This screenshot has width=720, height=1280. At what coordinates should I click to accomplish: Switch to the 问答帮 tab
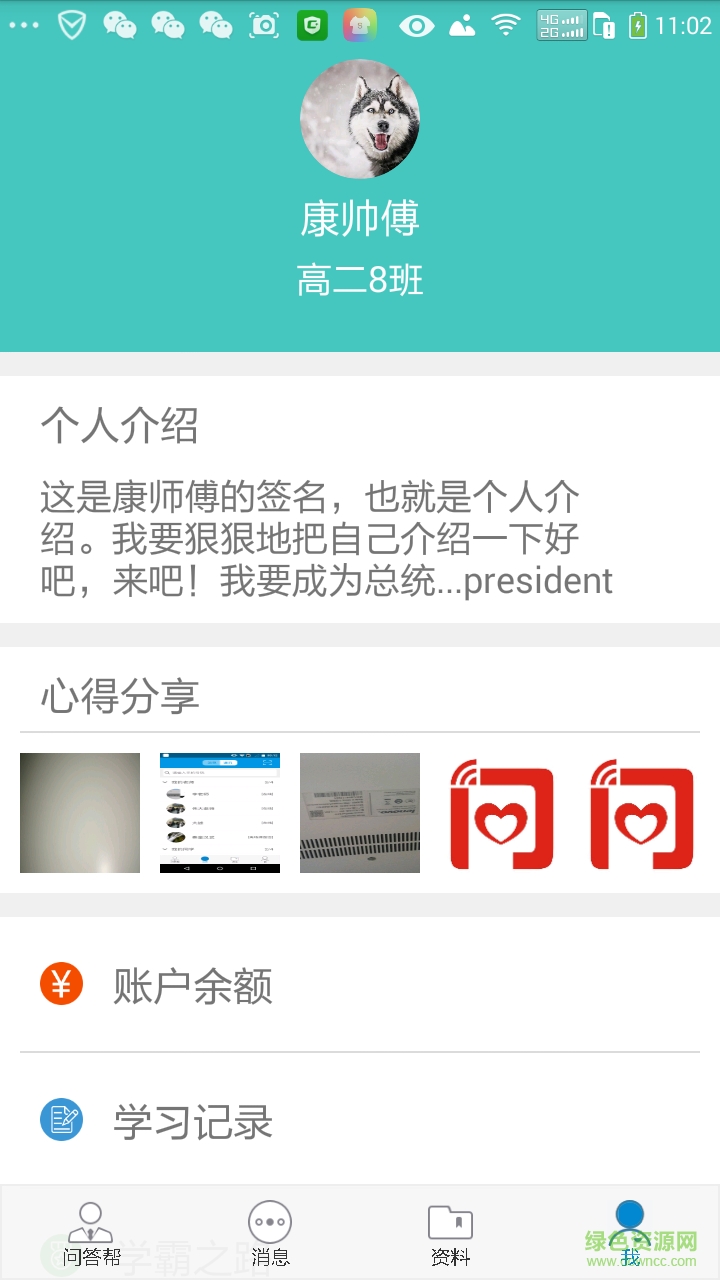91,1234
